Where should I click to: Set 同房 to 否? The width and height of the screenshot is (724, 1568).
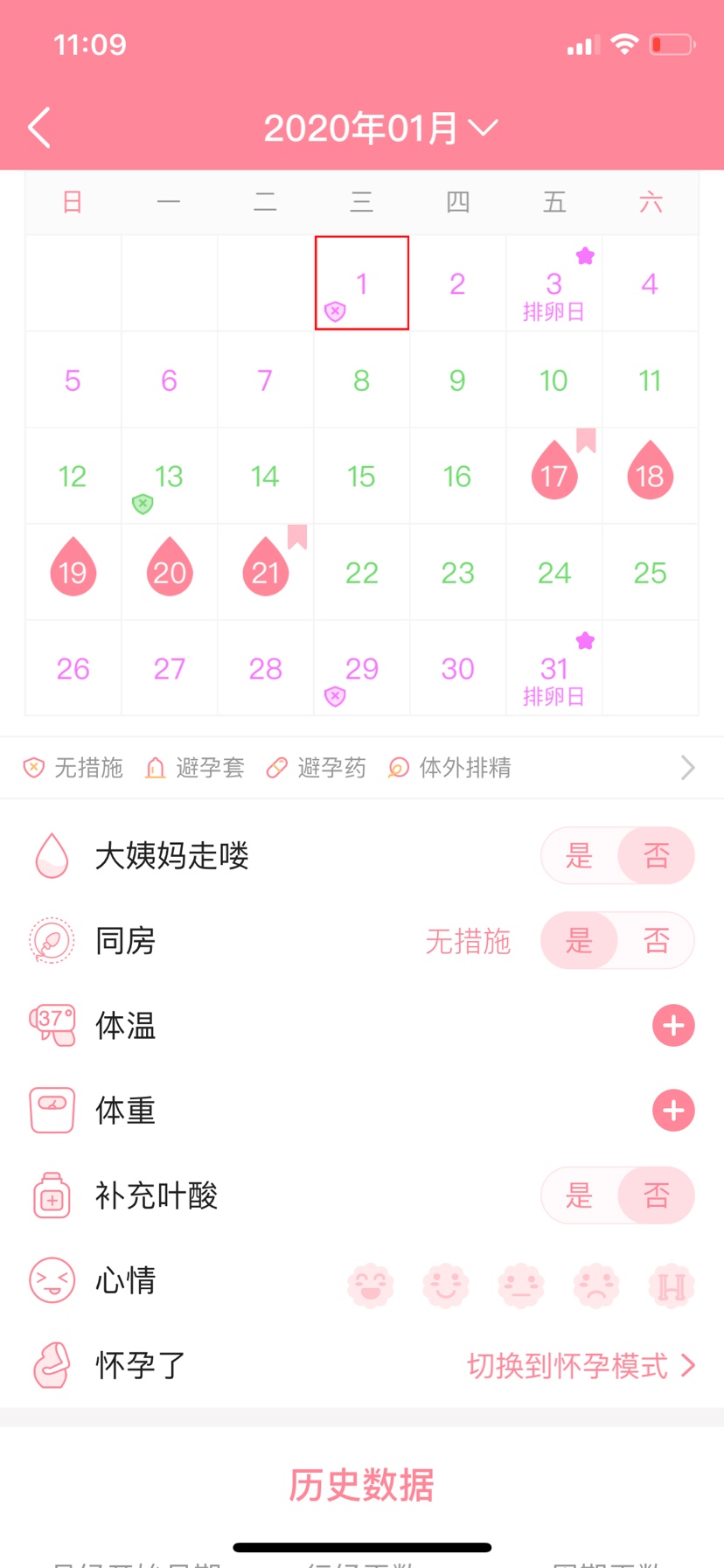(657, 941)
